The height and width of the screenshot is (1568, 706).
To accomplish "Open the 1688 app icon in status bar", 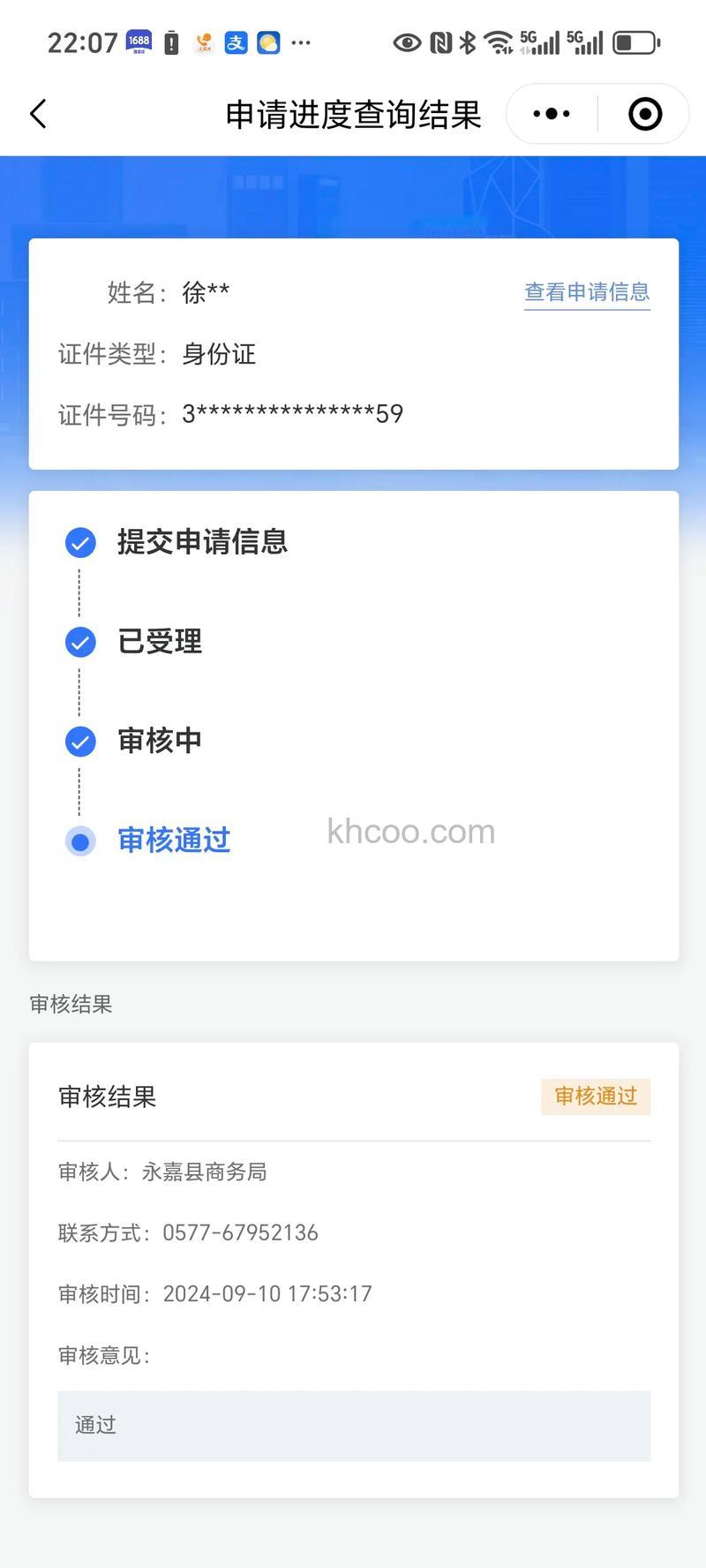I will pos(137,41).
